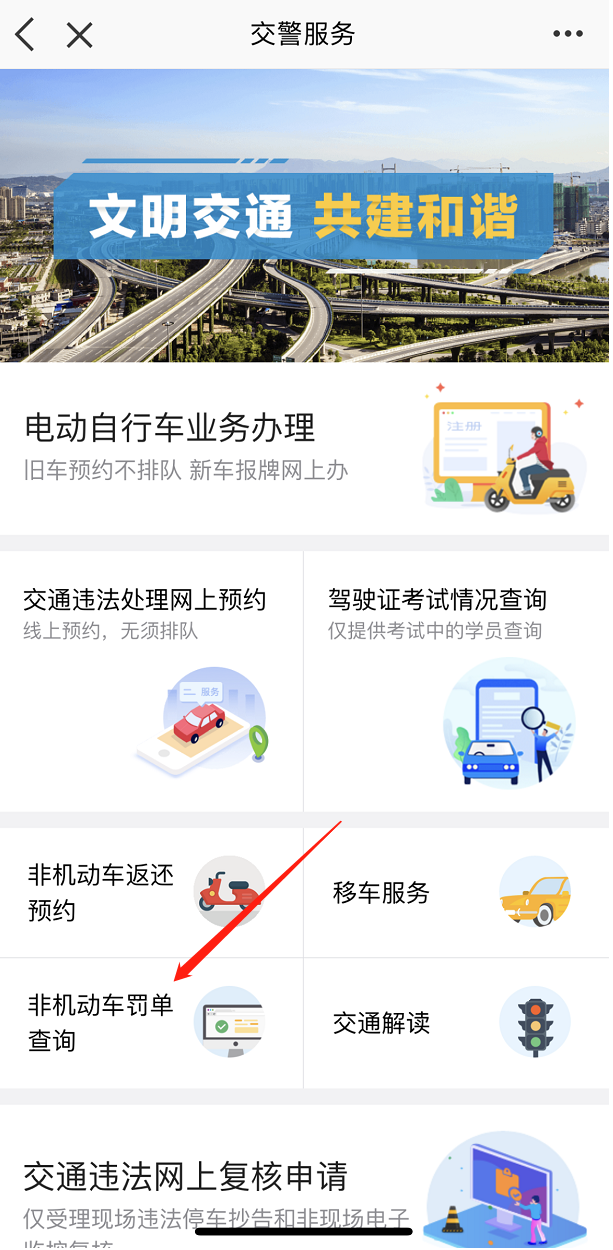Open the 文明交通 共建和谐 banner
The width and height of the screenshot is (613, 1250).
pos(304,215)
